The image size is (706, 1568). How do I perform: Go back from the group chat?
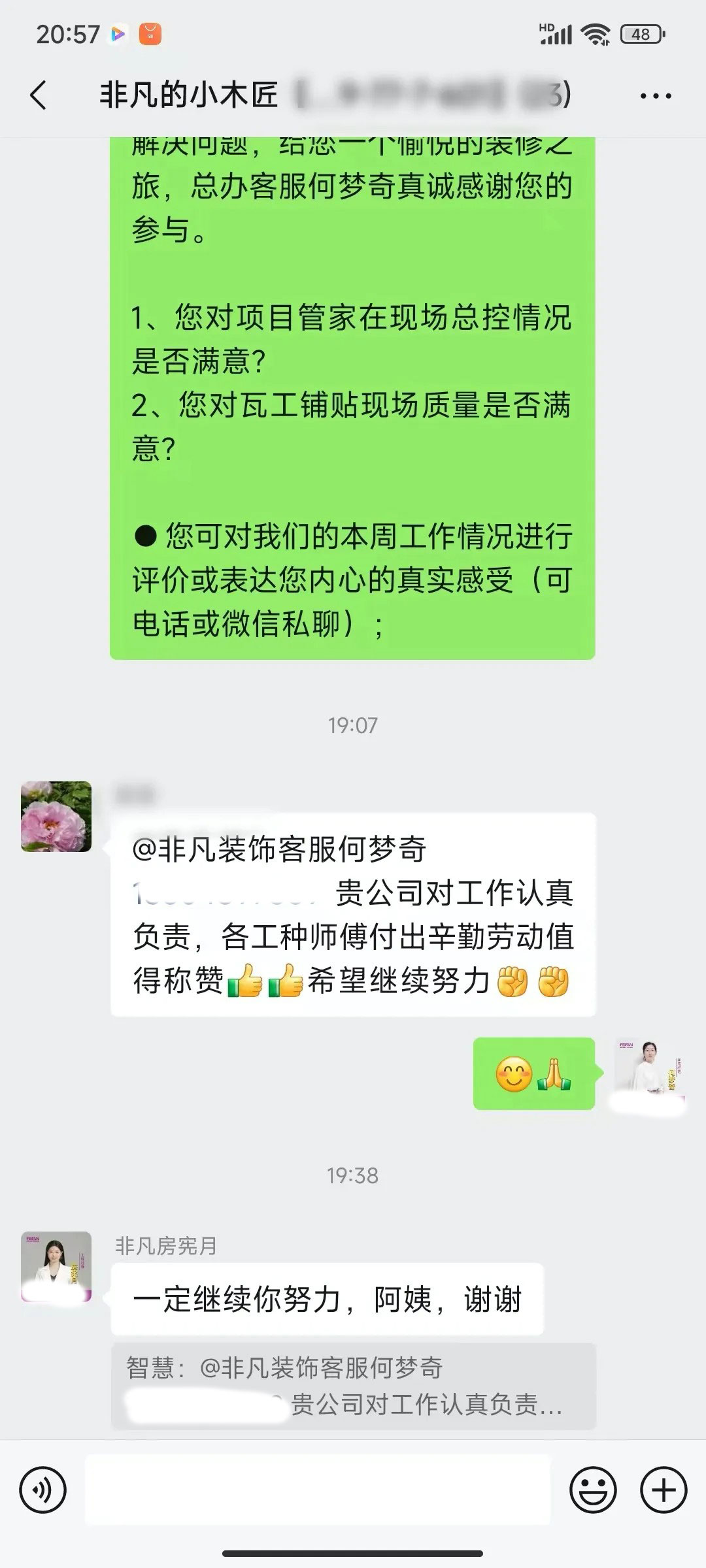tap(39, 95)
